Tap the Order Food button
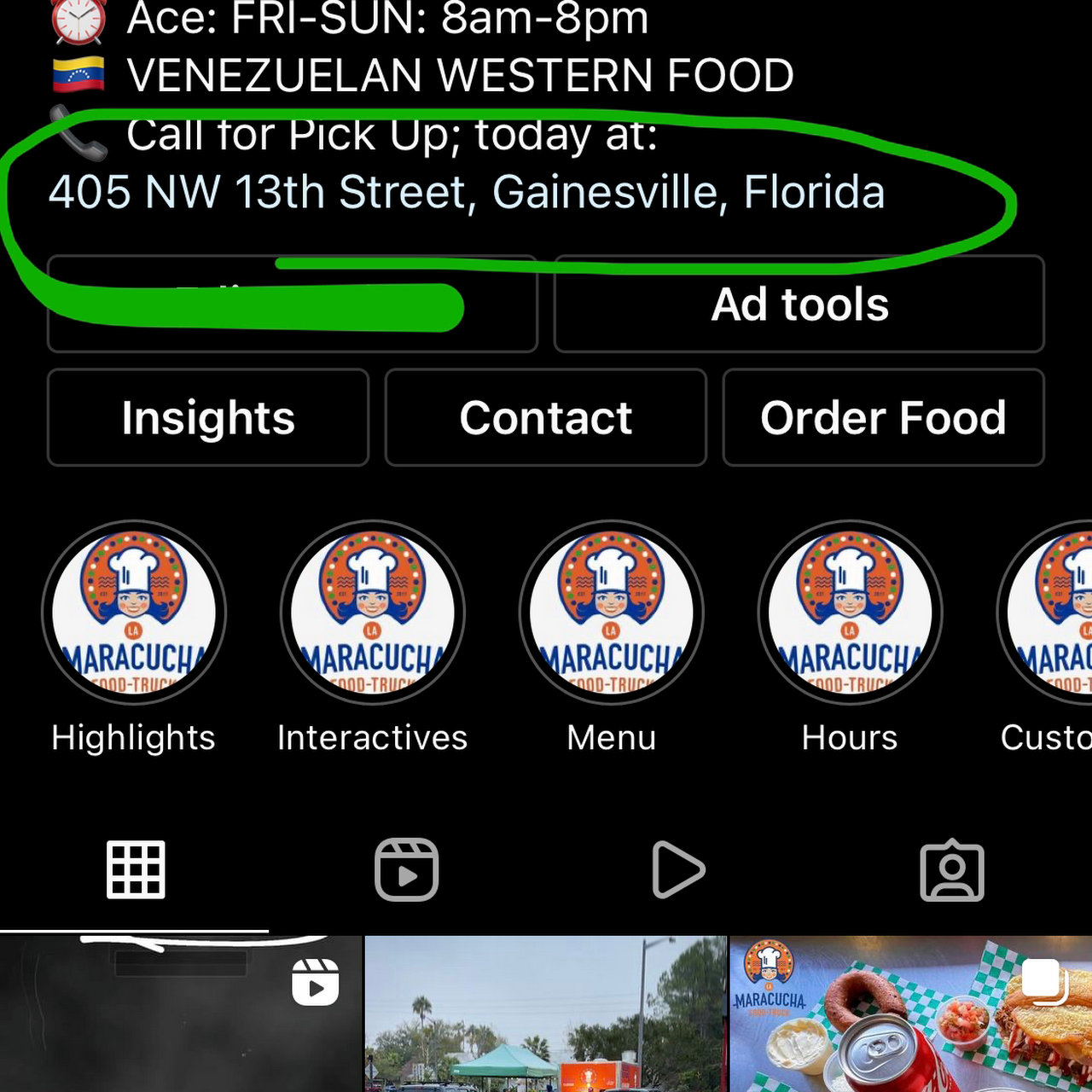The height and width of the screenshot is (1092, 1092). click(x=883, y=418)
